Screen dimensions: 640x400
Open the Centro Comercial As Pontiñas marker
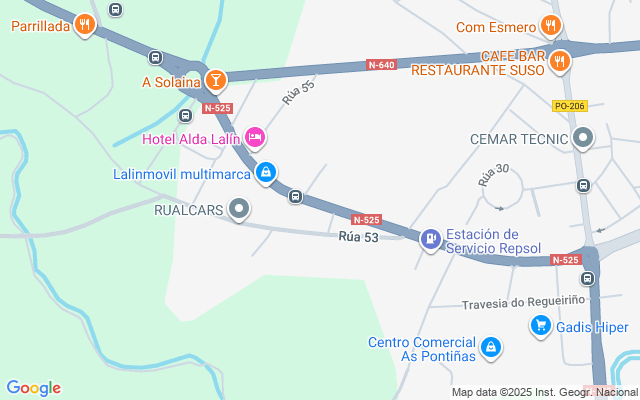tap(490, 347)
